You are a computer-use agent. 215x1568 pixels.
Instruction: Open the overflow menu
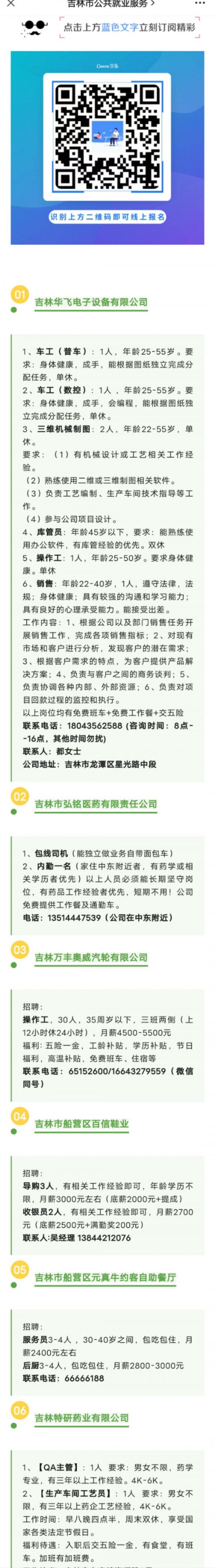click(x=200, y=4)
